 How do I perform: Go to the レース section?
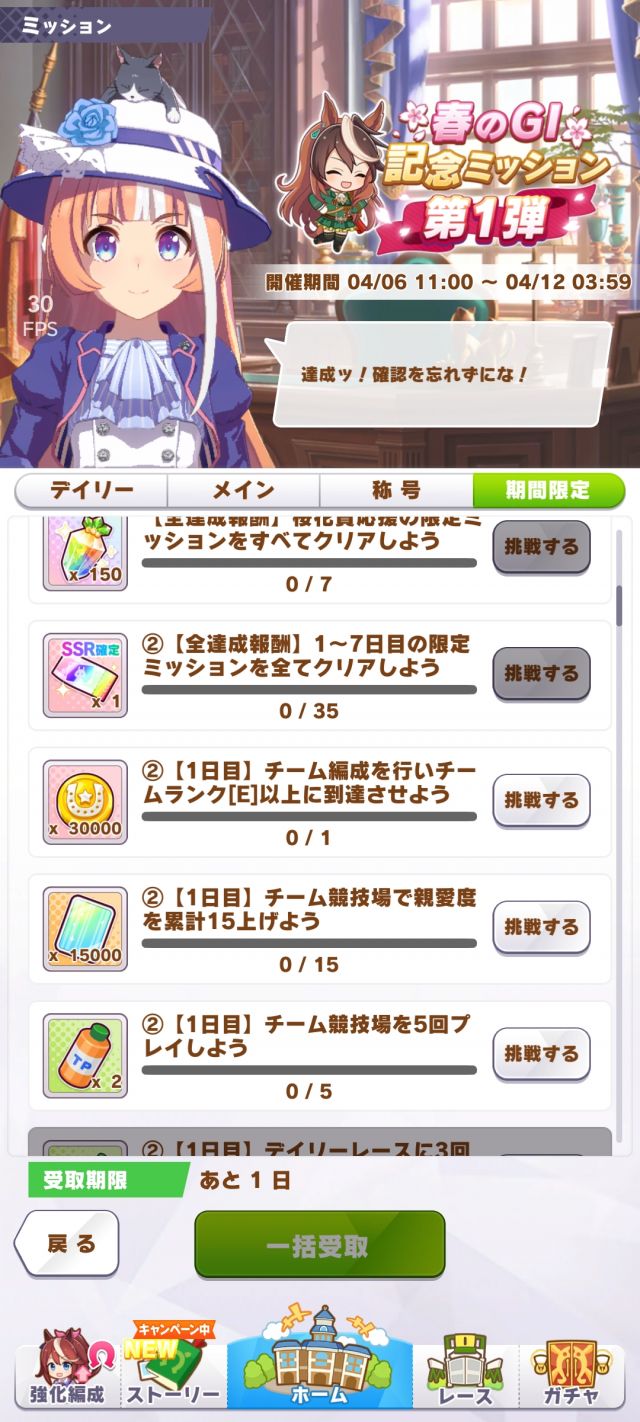467,1375
